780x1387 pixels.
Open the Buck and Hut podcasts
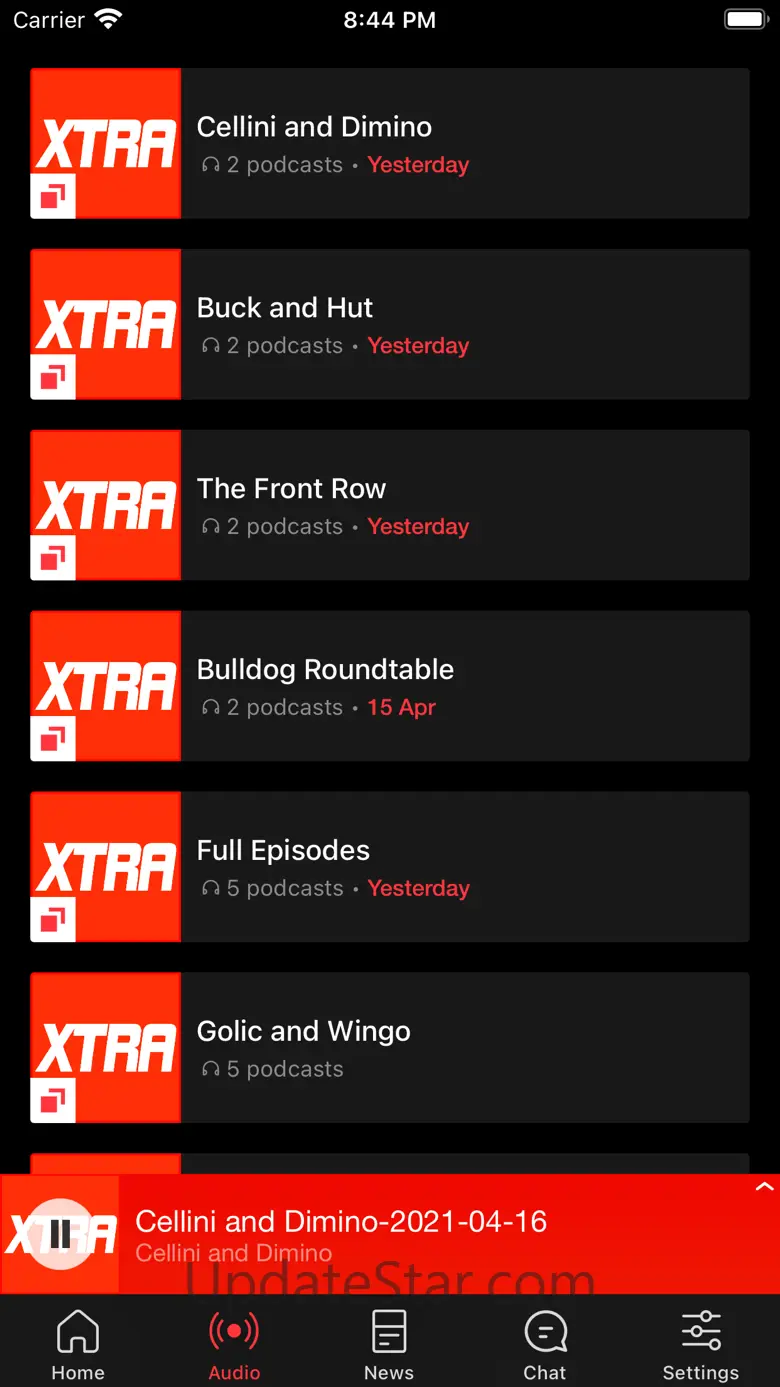pyautogui.click(x=390, y=324)
